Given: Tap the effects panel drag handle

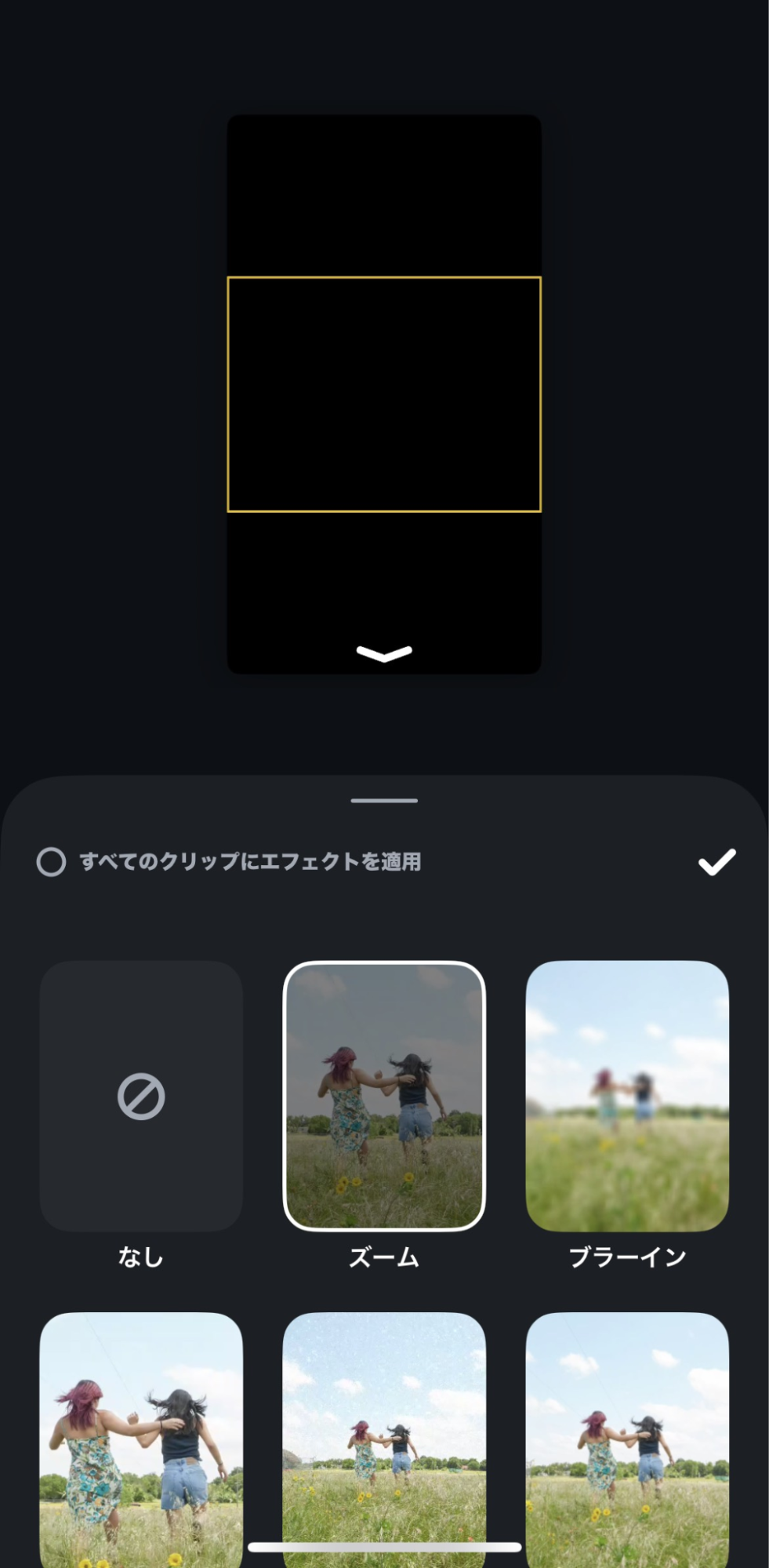Looking at the screenshot, I should click(384, 800).
